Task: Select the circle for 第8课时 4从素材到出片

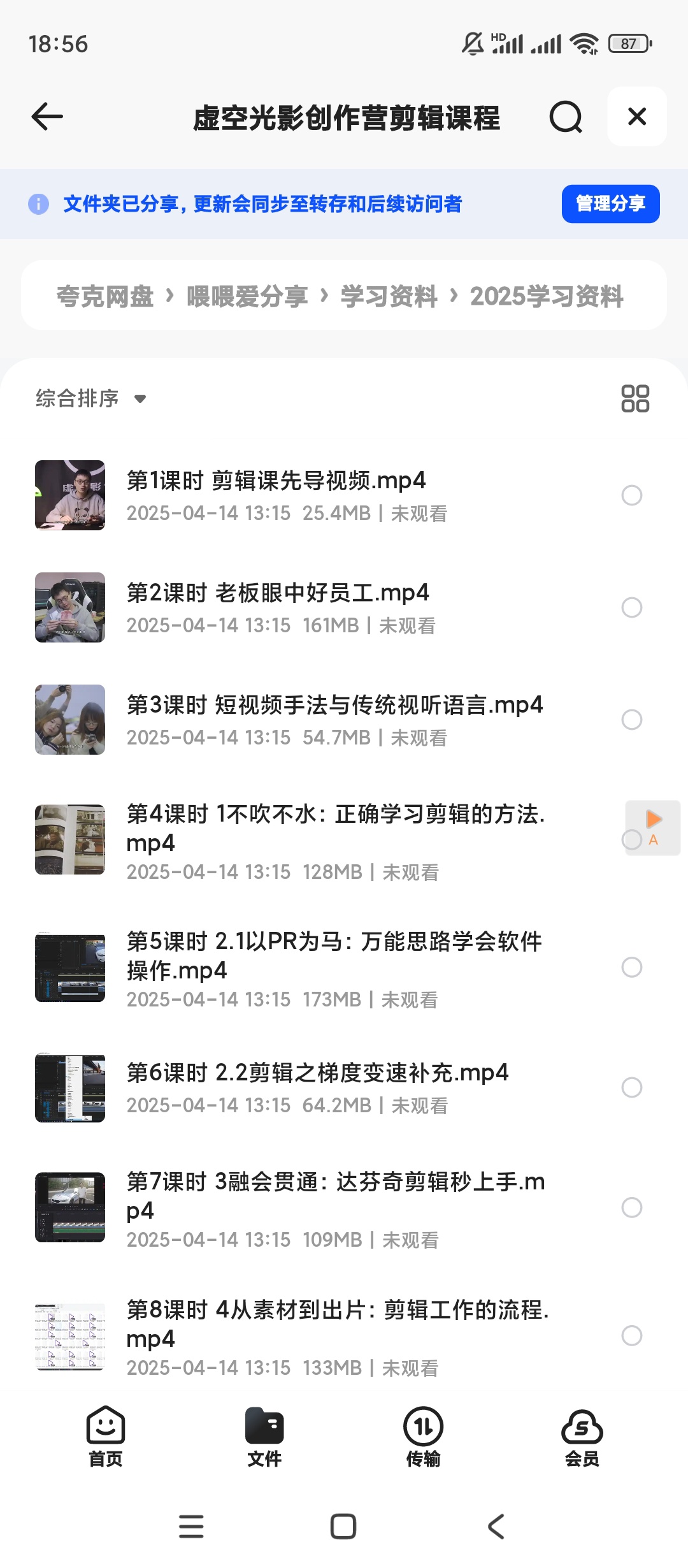Action: pos(631,1335)
